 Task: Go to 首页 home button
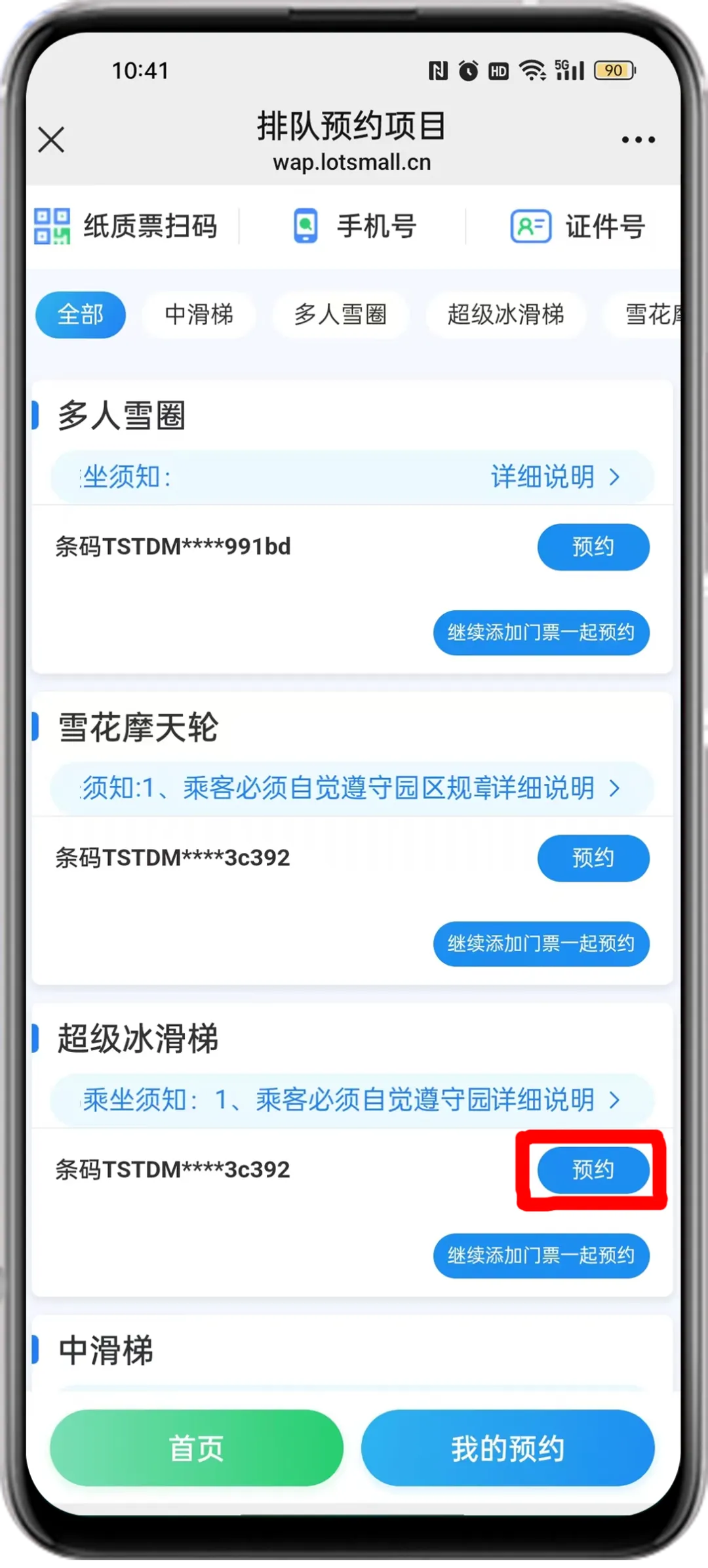197,1448
